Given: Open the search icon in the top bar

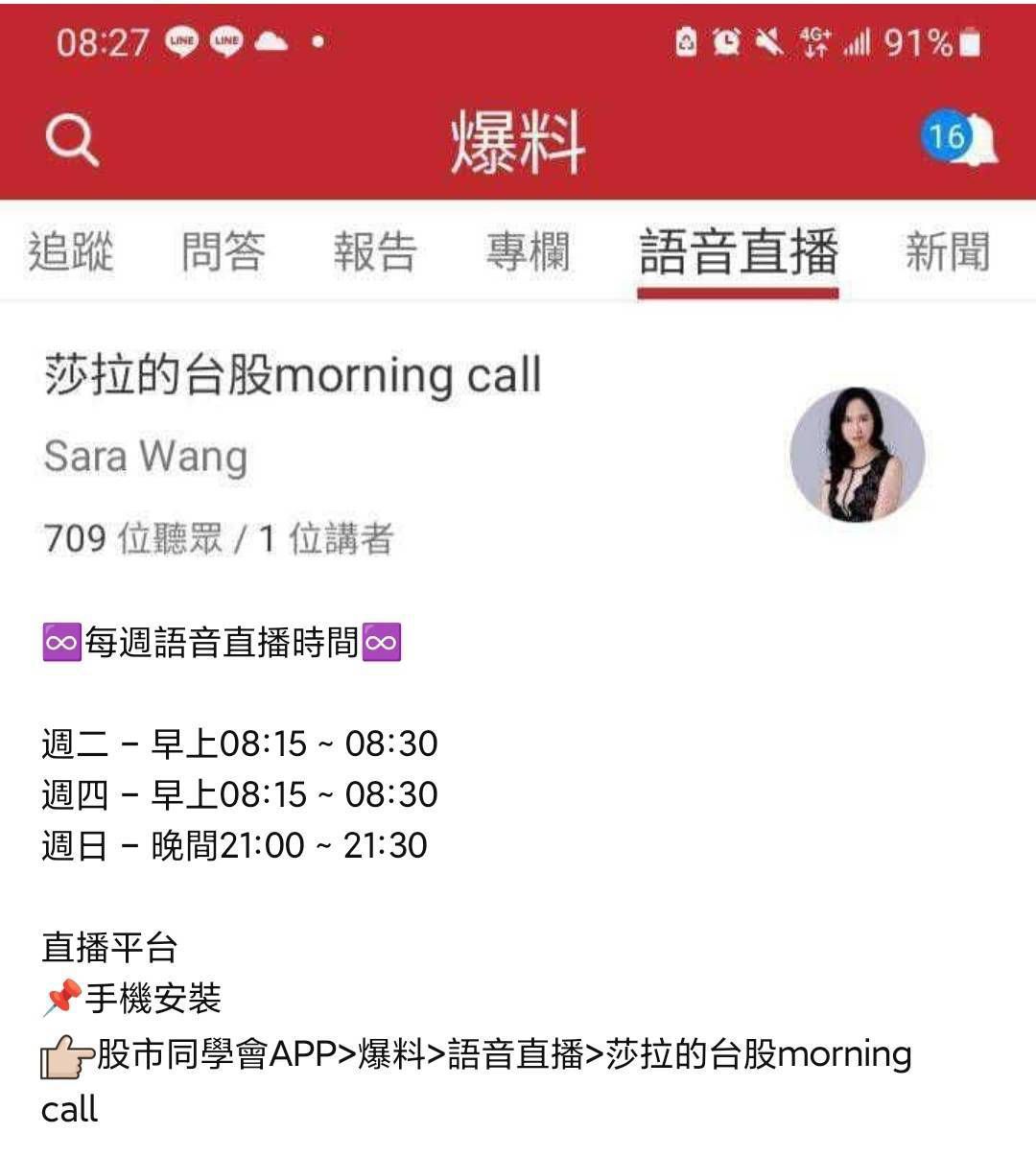Looking at the screenshot, I should pos(72,142).
